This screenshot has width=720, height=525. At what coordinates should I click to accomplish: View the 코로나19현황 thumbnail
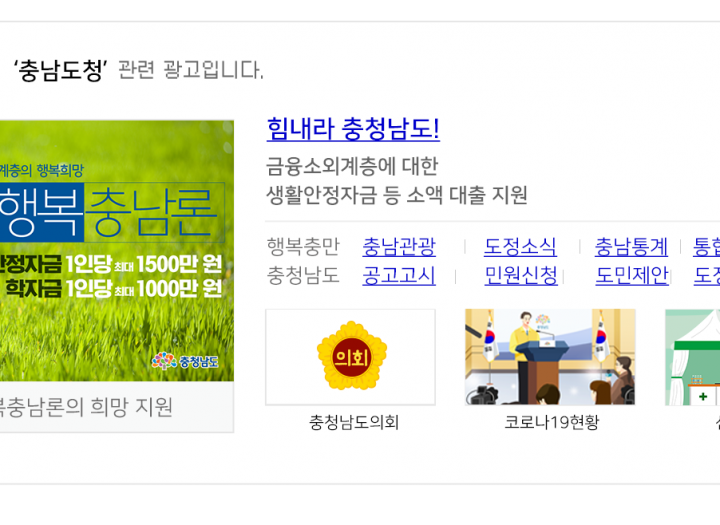(x=550, y=357)
